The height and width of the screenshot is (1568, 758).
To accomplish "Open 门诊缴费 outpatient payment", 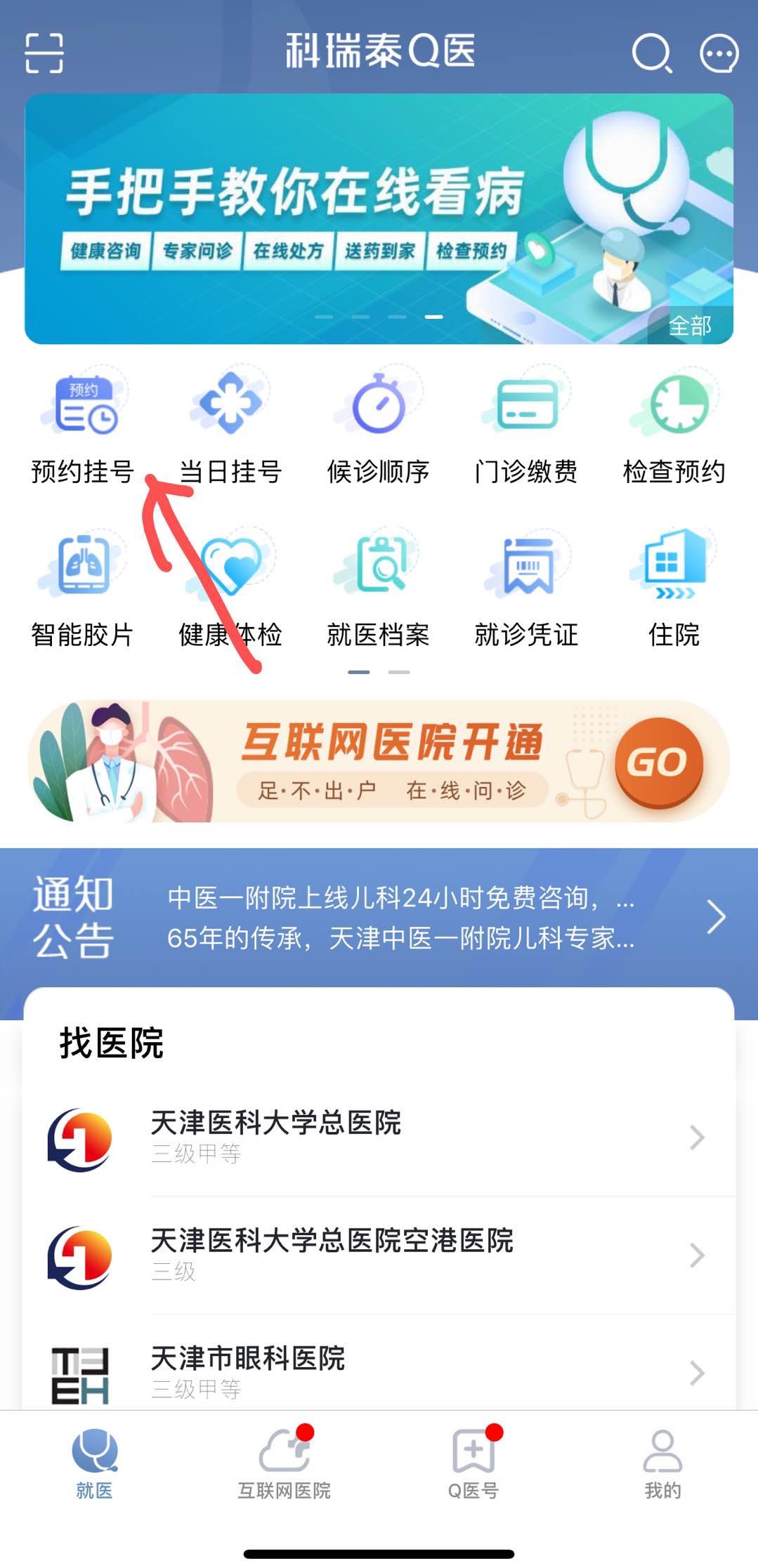I will (526, 425).
